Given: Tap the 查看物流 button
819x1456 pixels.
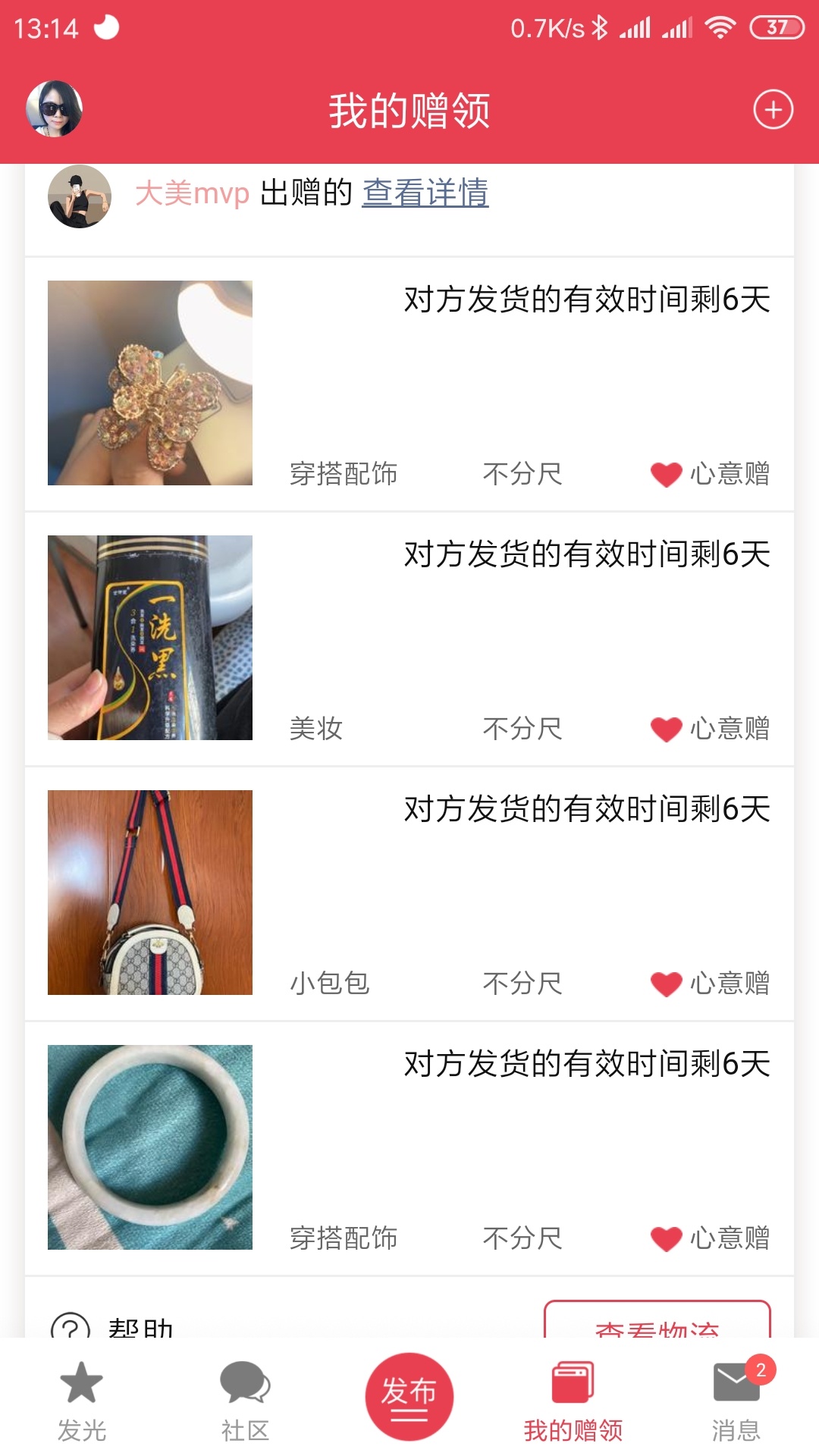Looking at the screenshot, I should 657,1321.
